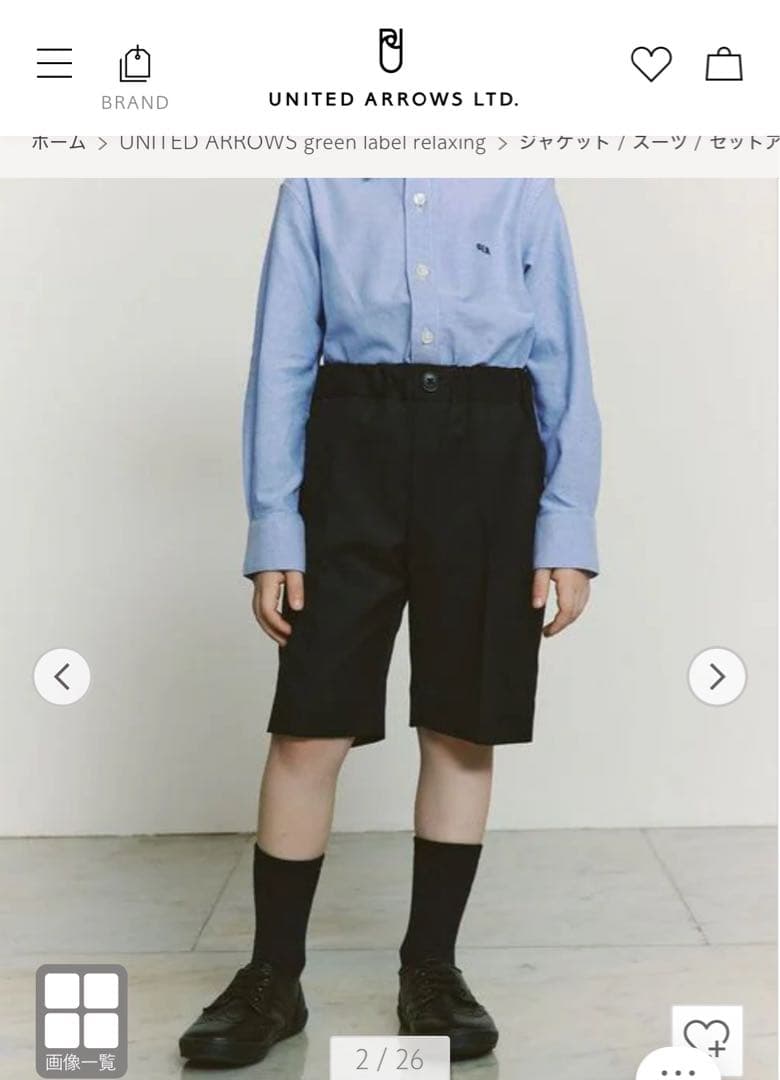Open the shopping bag
The image size is (780, 1080).
(724, 65)
